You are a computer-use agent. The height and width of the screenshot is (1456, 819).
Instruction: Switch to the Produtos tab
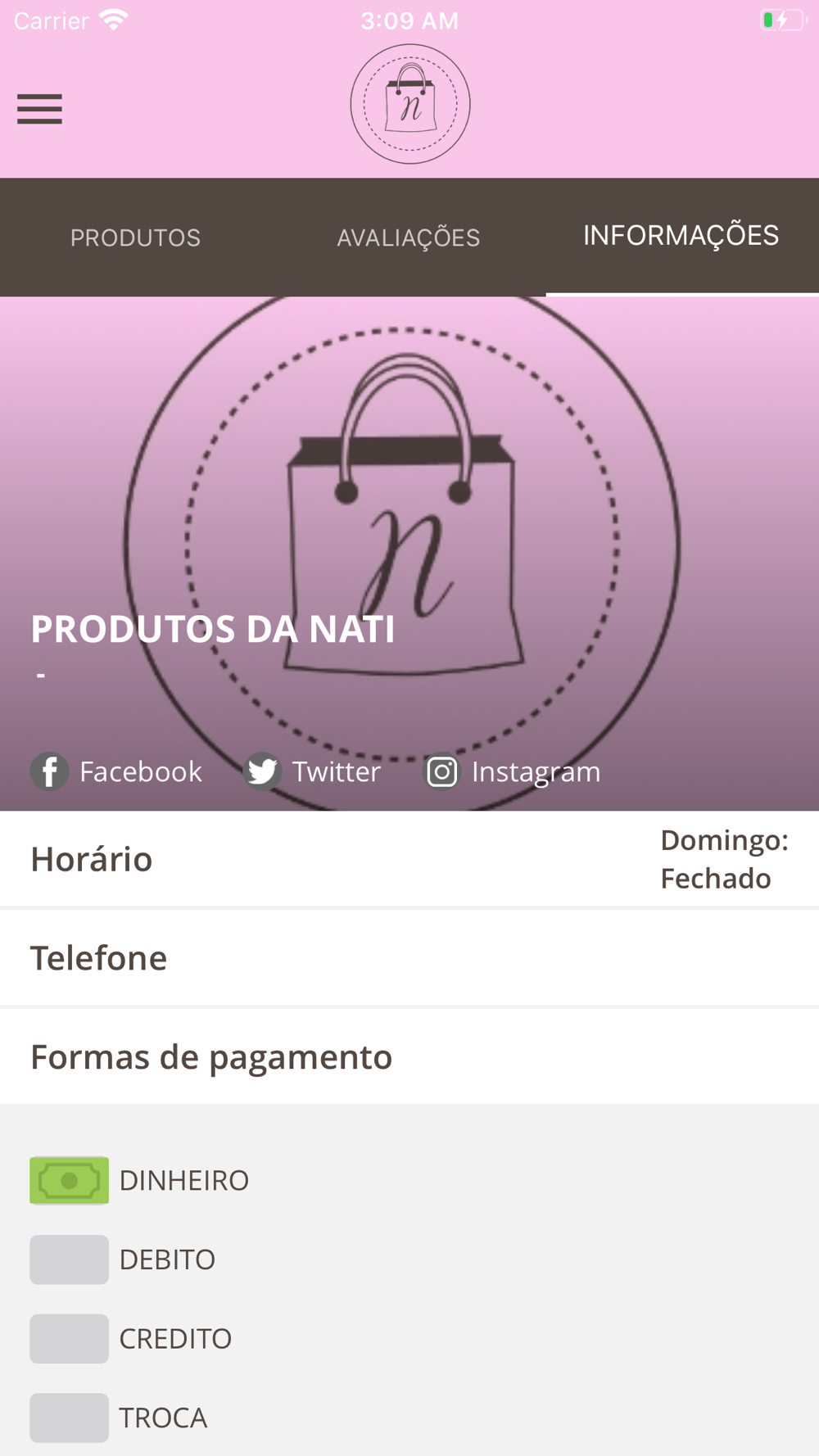click(136, 237)
